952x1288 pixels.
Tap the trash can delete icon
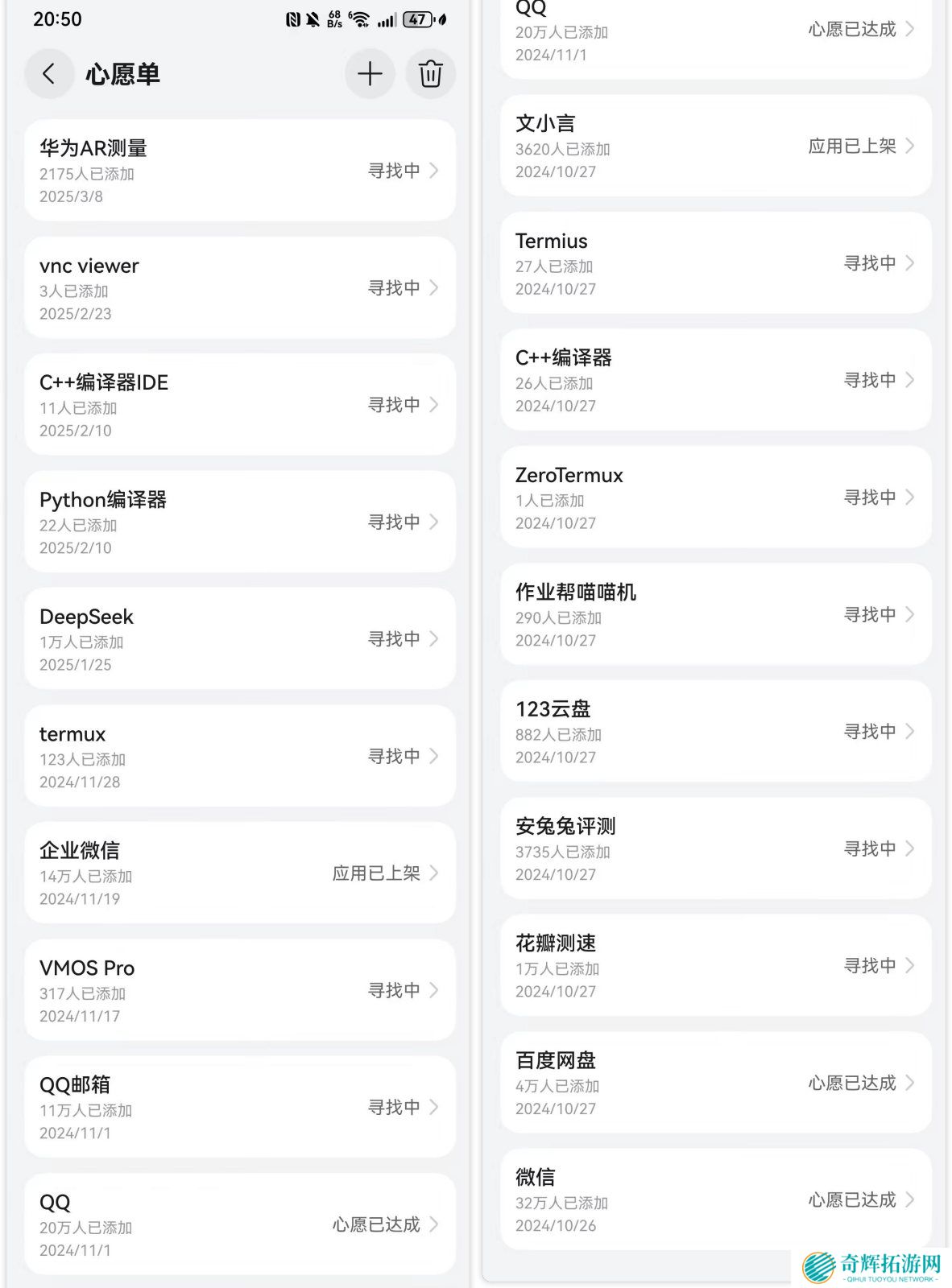(x=430, y=74)
